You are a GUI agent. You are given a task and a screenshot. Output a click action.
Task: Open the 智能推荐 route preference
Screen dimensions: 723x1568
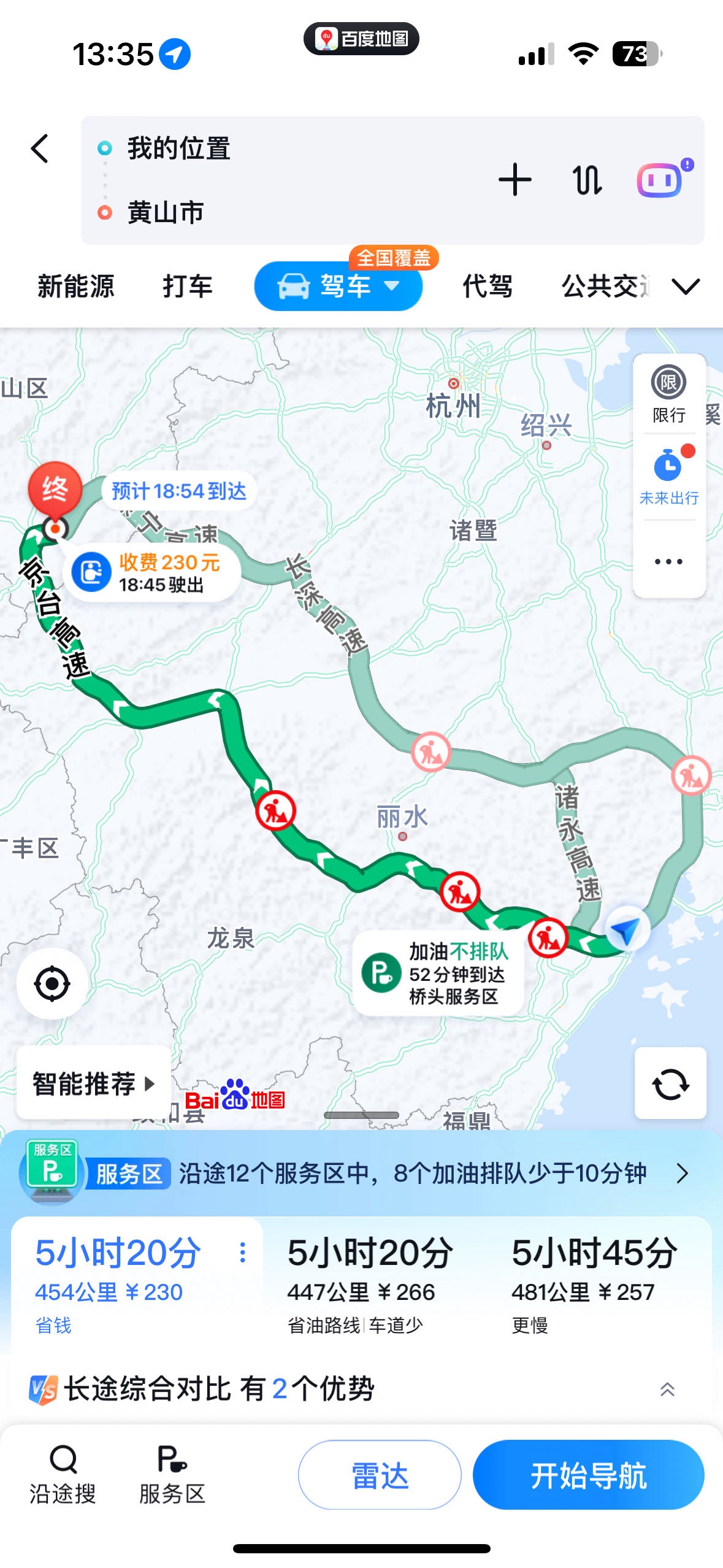pos(93,1083)
